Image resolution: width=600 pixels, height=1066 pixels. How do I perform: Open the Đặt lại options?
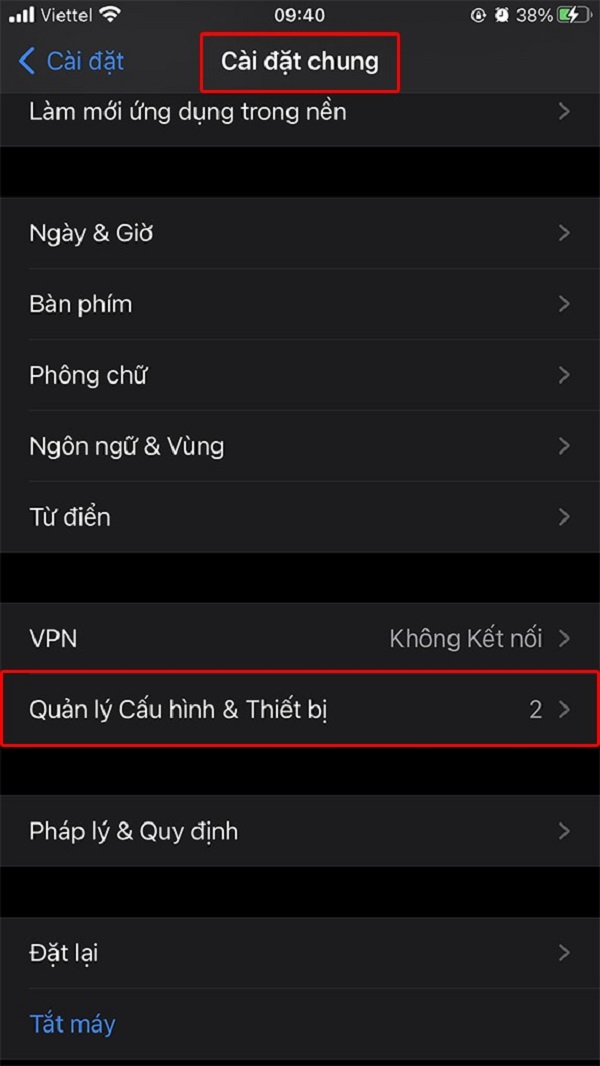pos(300,952)
